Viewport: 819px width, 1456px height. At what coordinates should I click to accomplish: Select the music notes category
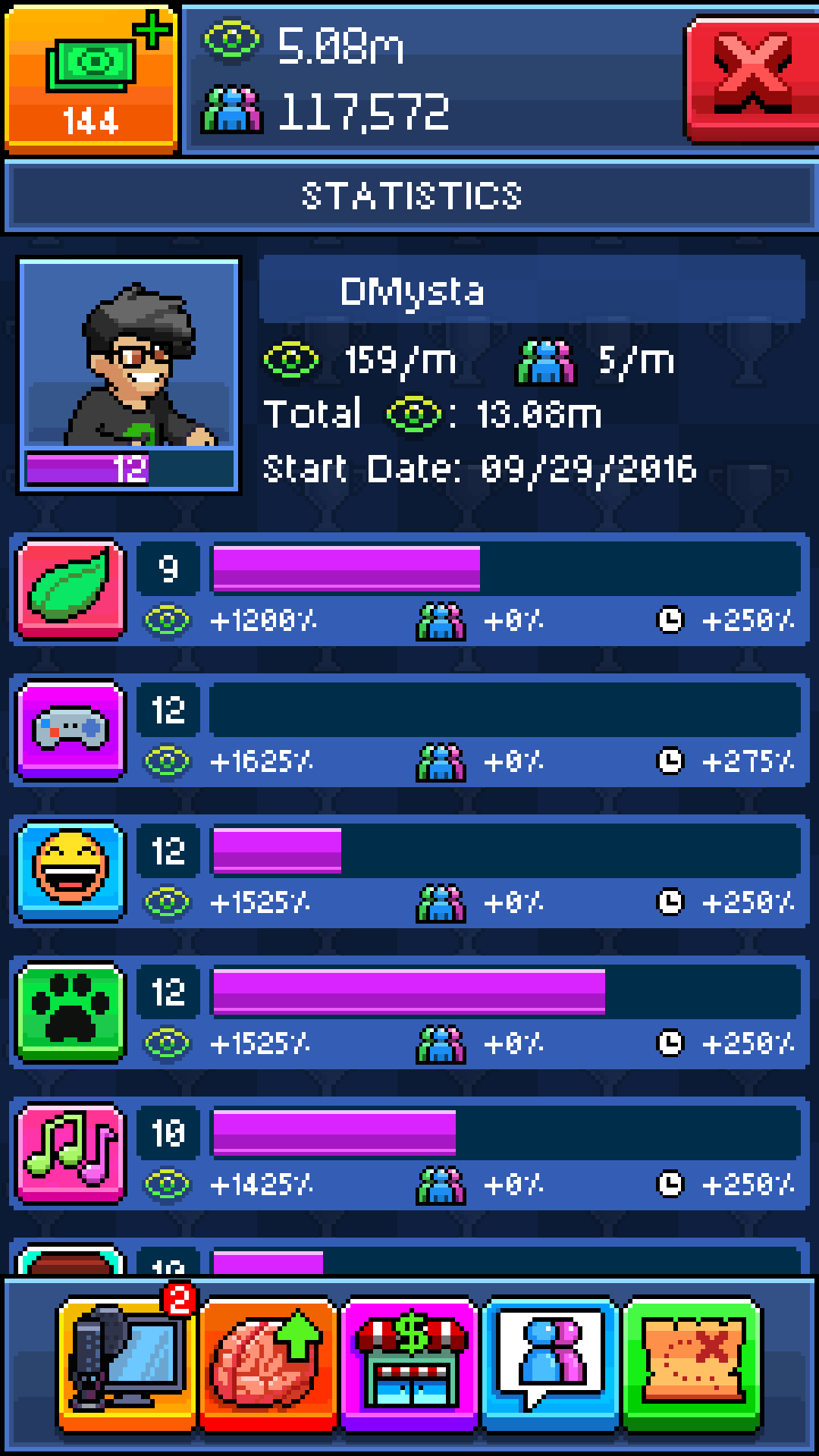(x=71, y=1153)
